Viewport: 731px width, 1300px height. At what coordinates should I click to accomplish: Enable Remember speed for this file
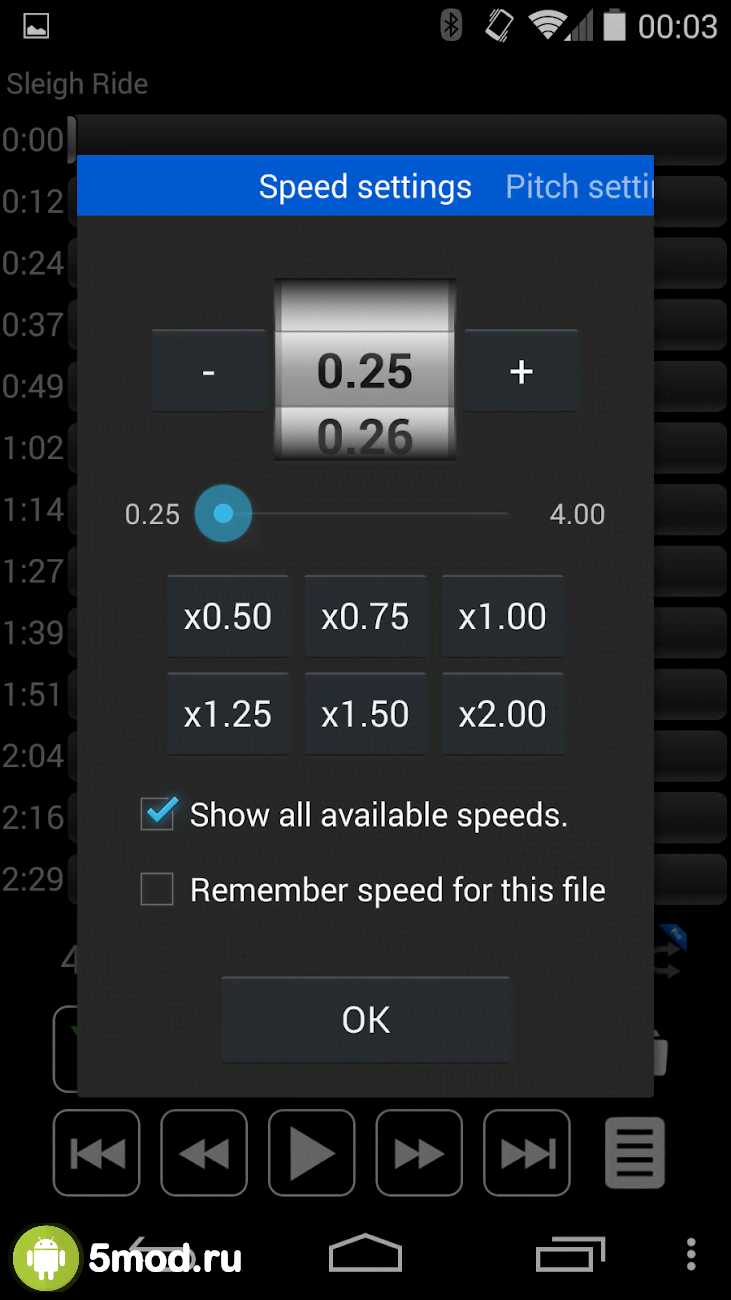(x=158, y=889)
